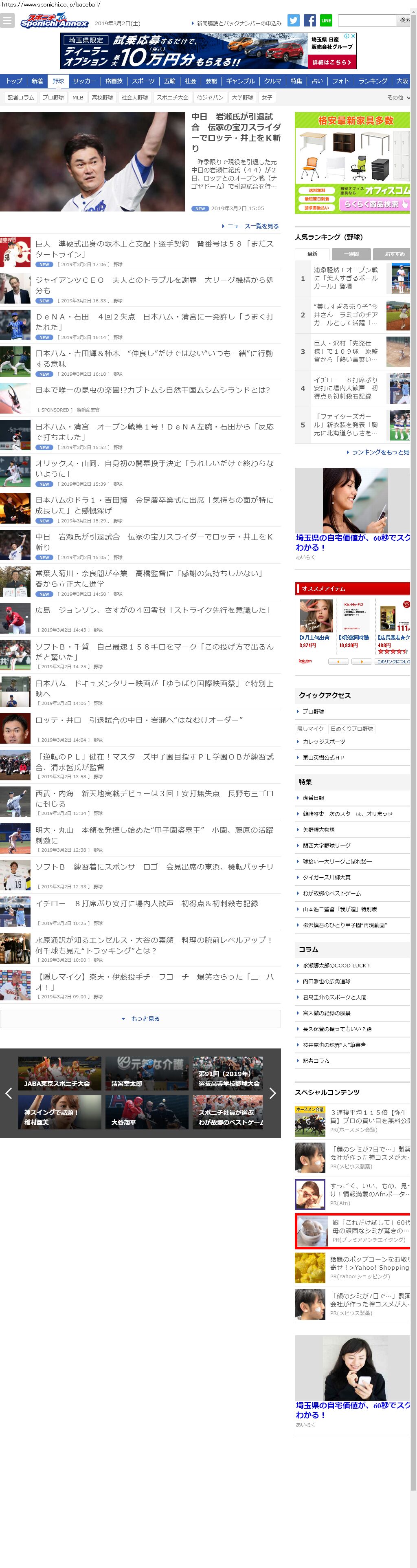Expand the その他 dropdown
The height and width of the screenshot is (1568, 417).
point(398,97)
